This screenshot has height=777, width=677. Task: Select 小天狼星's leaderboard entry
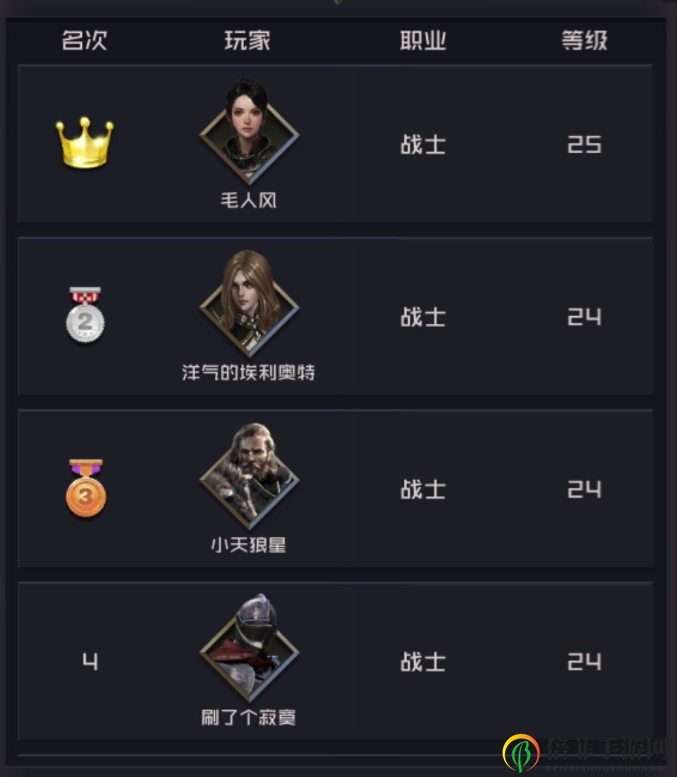pyautogui.click(x=335, y=489)
